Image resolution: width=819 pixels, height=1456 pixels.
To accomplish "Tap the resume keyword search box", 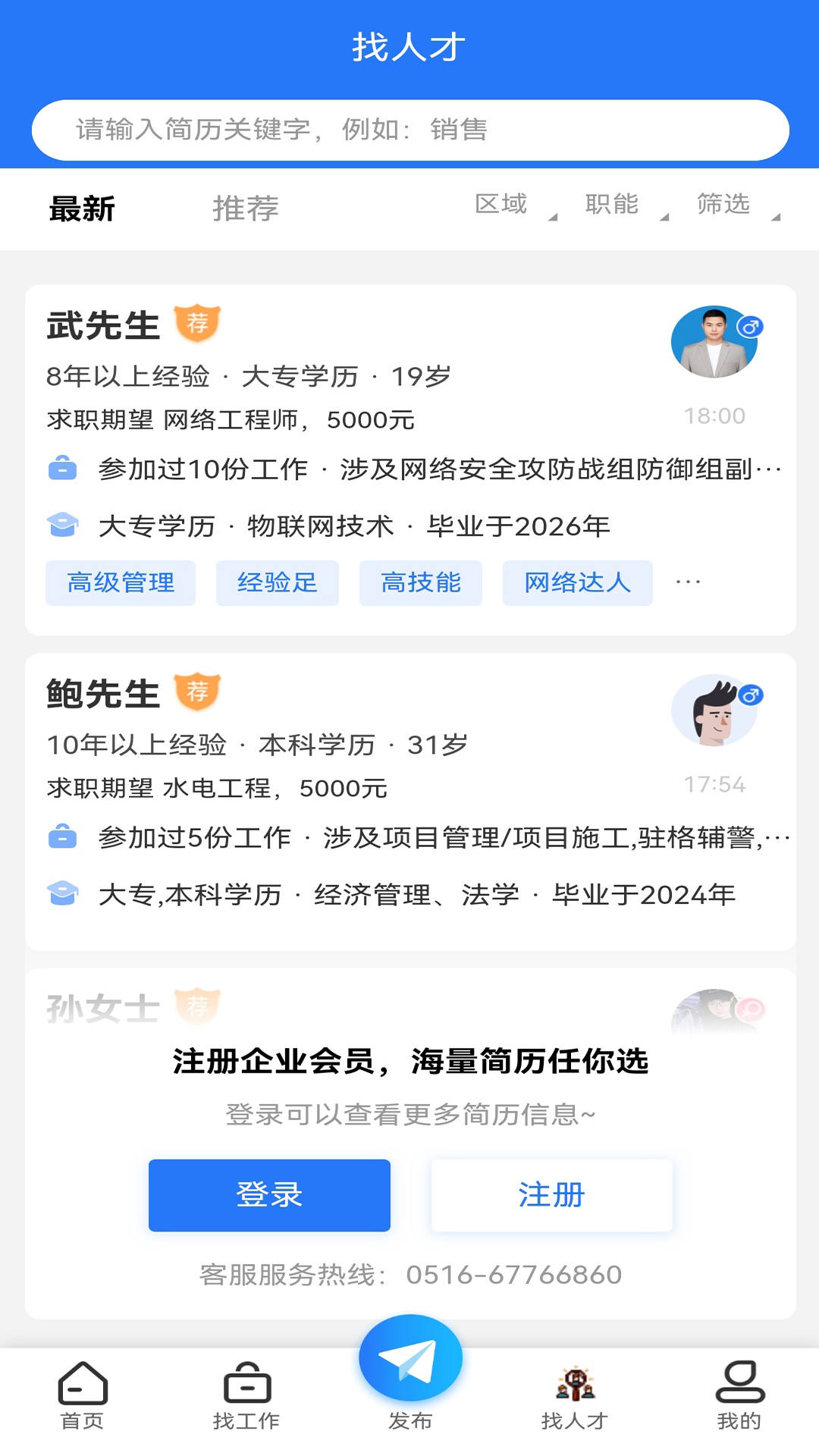I will coord(409,130).
